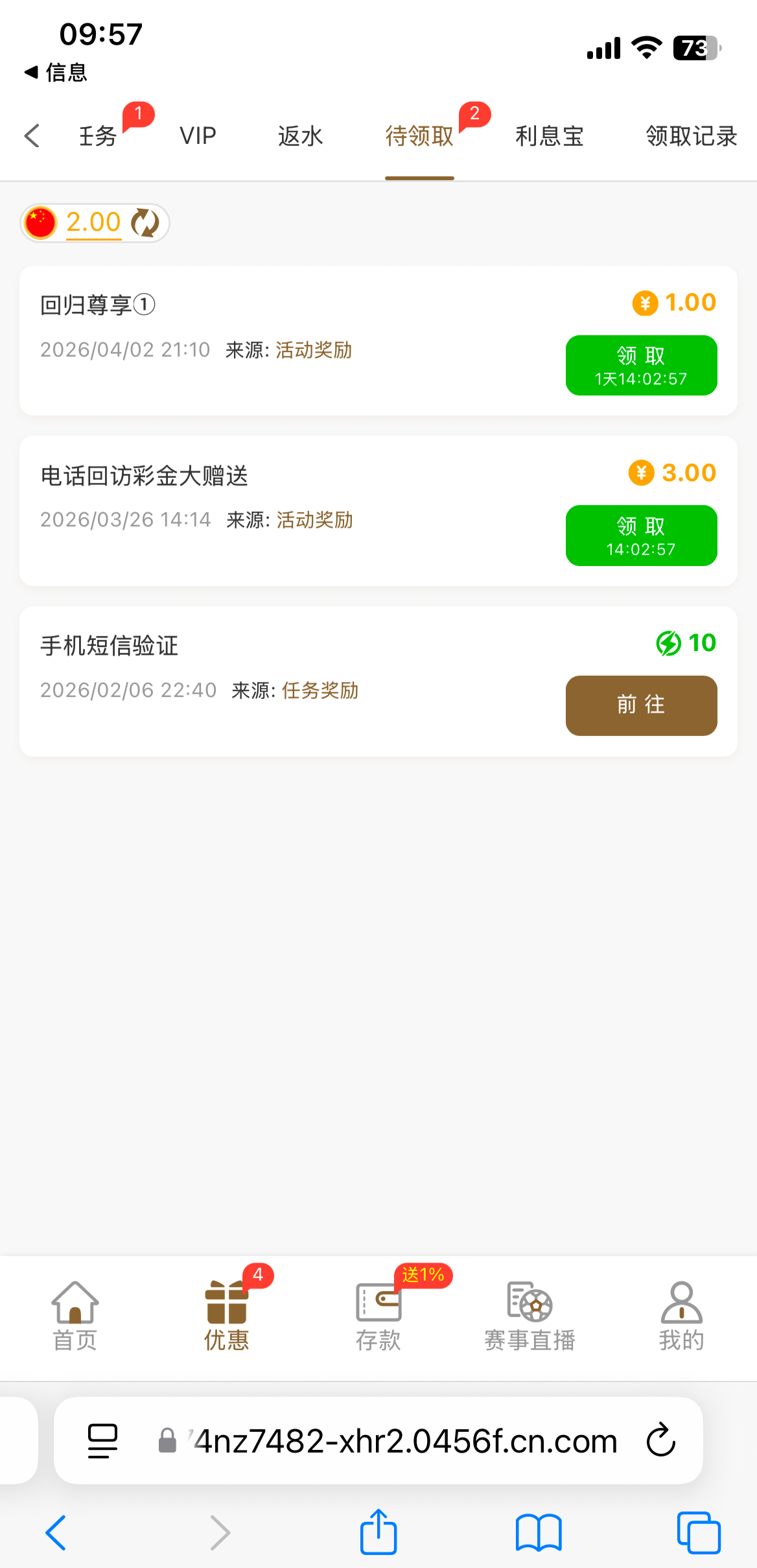Open the page settings menu in address bar
Image resolution: width=757 pixels, height=1568 pixels.
tap(102, 1440)
